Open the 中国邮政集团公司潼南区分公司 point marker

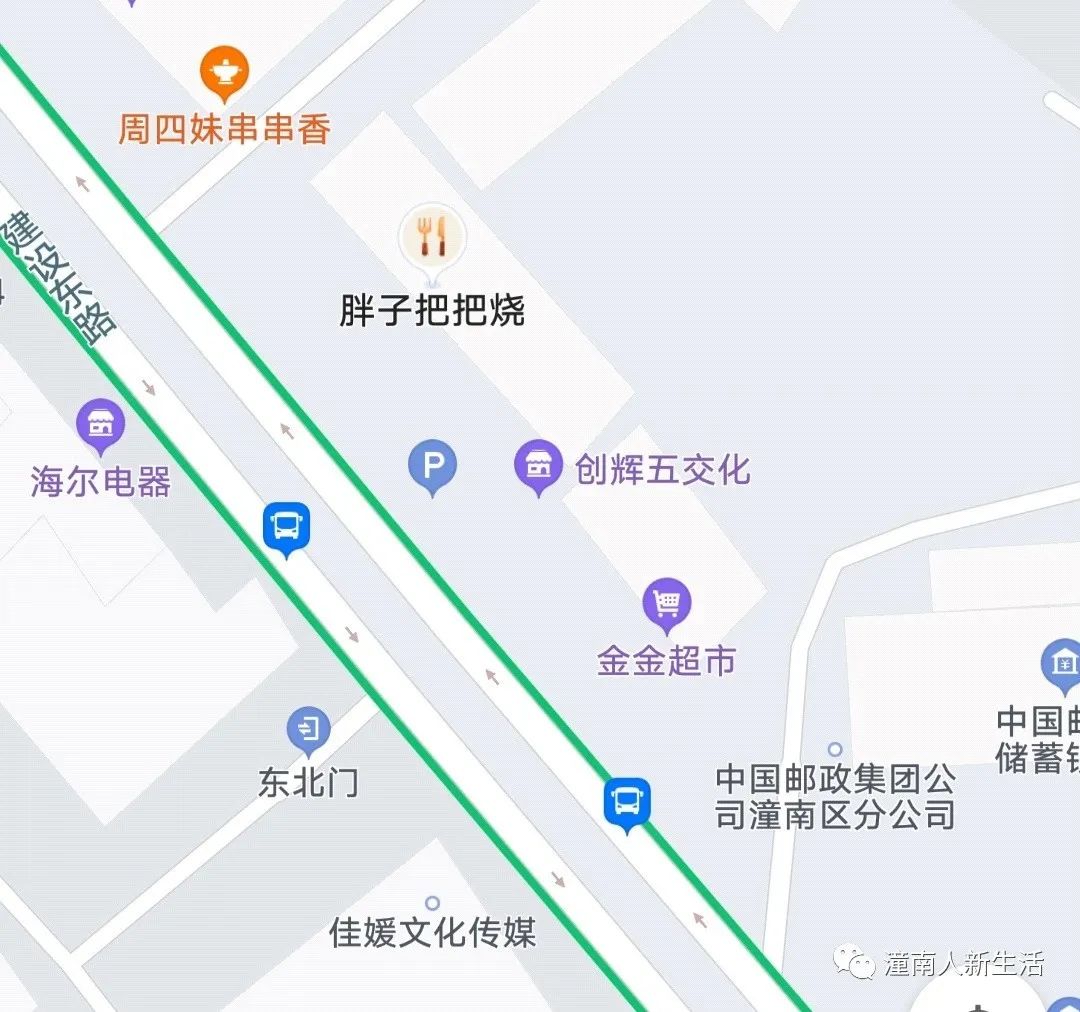tap(835, 749)
